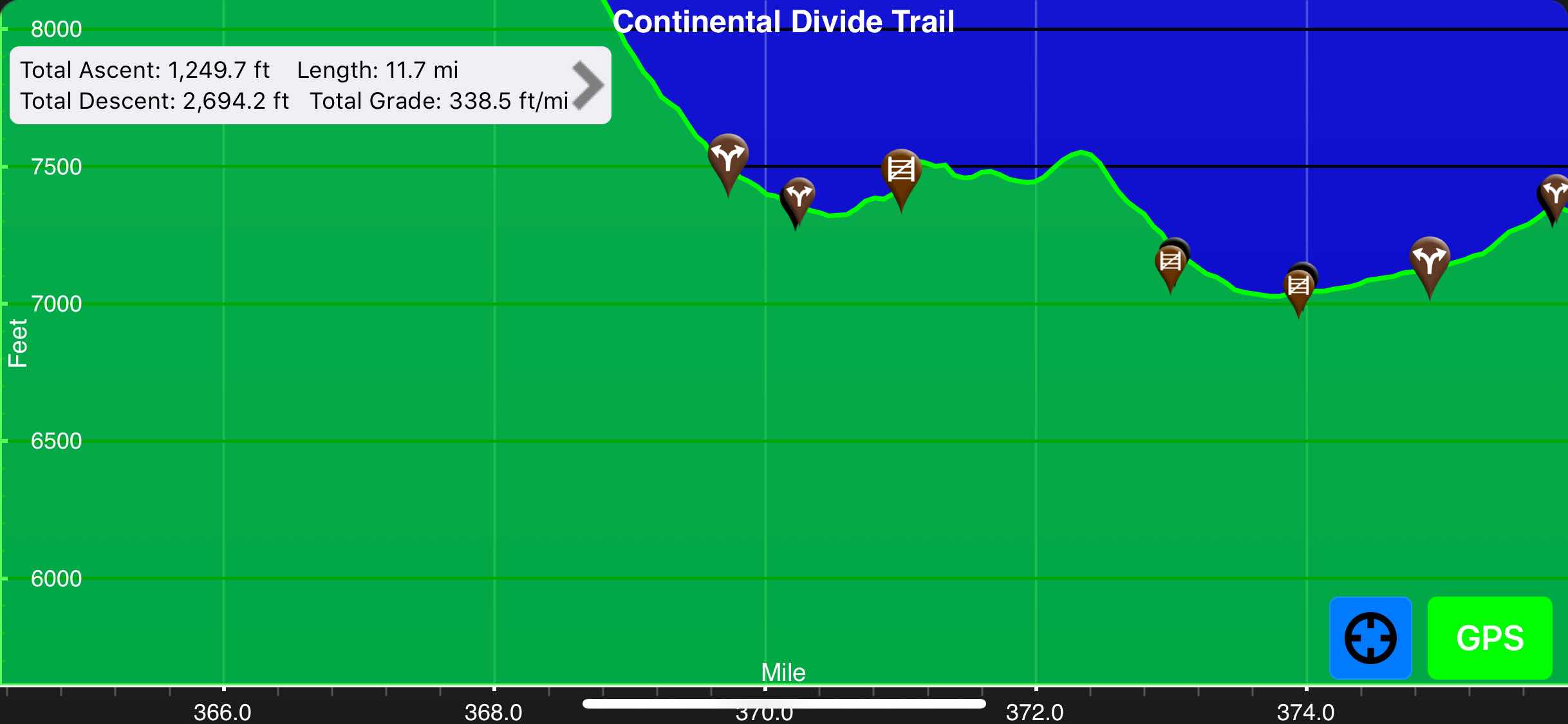Select the junction marker near mile 375
This screenshot has width=1568, height=724.
coord(1430,261)
